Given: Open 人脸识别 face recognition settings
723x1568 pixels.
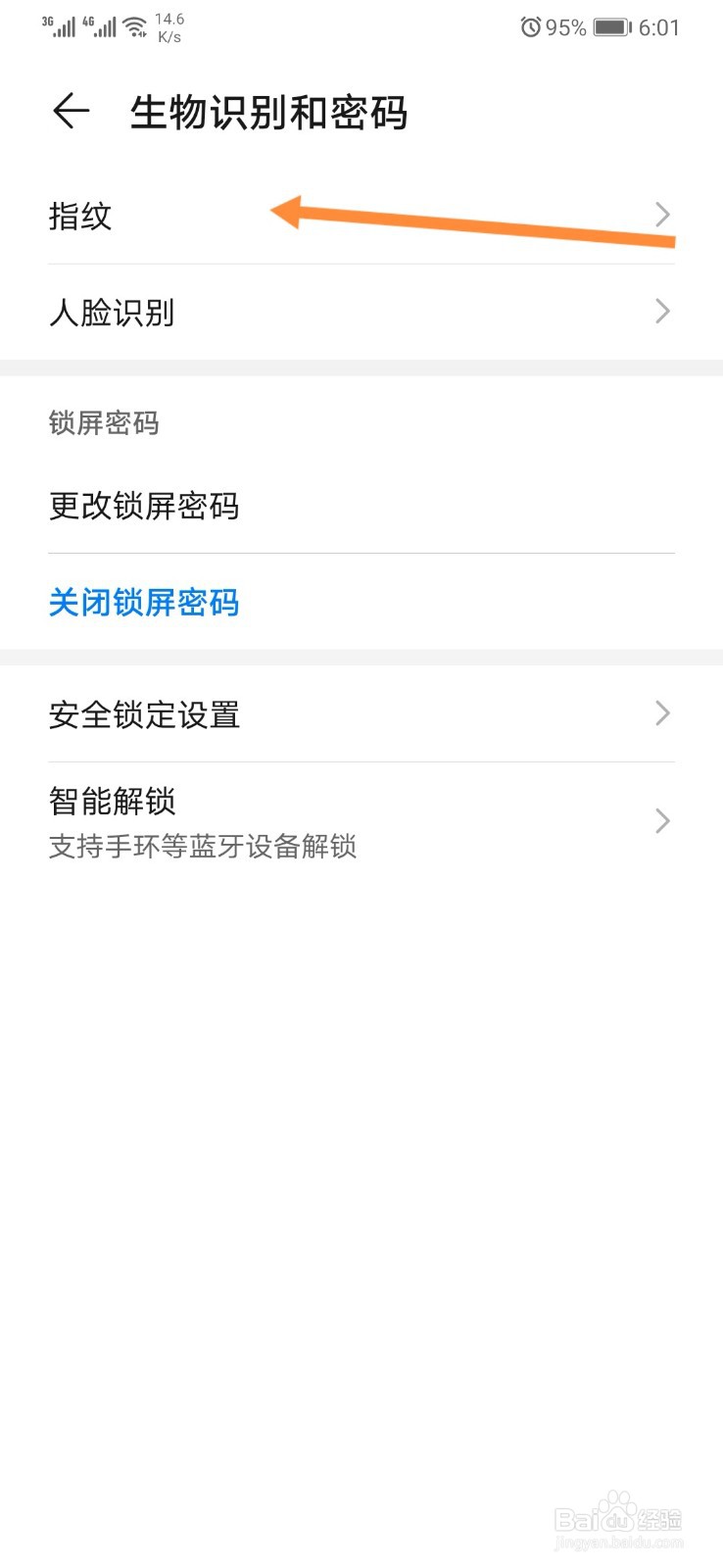Looking at the screenshot, I should [113, 312].
